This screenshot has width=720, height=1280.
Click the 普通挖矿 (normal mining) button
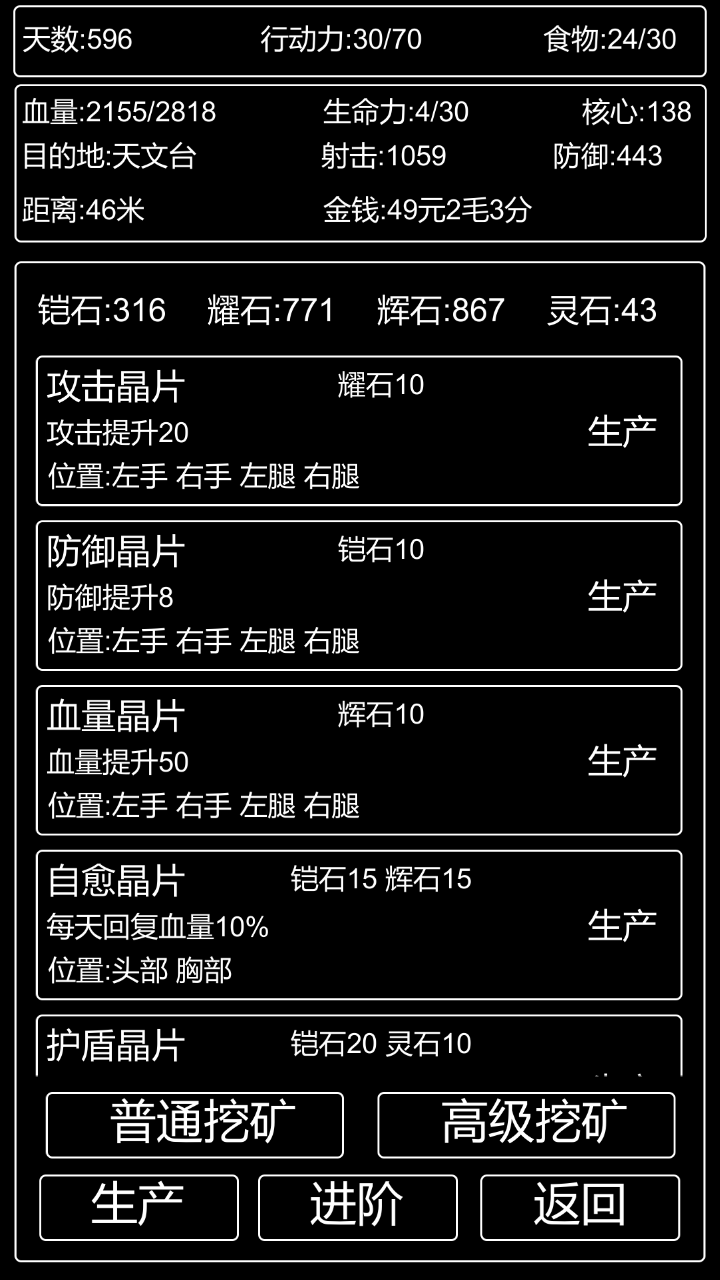coord(194,1125)
